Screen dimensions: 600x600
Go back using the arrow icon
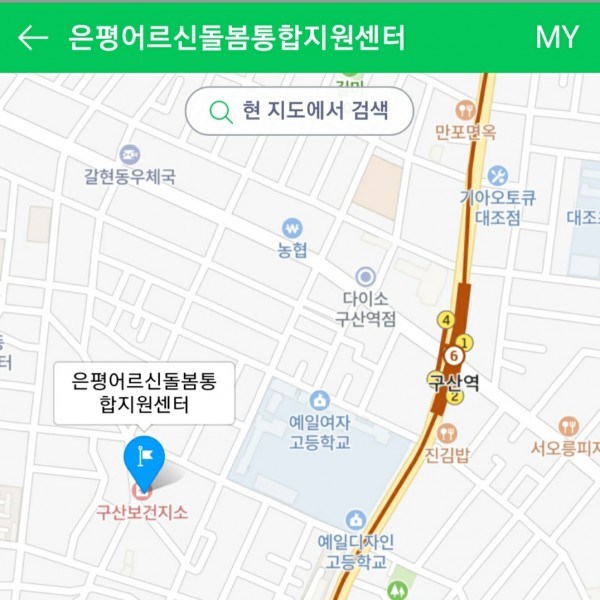[33, 38]
